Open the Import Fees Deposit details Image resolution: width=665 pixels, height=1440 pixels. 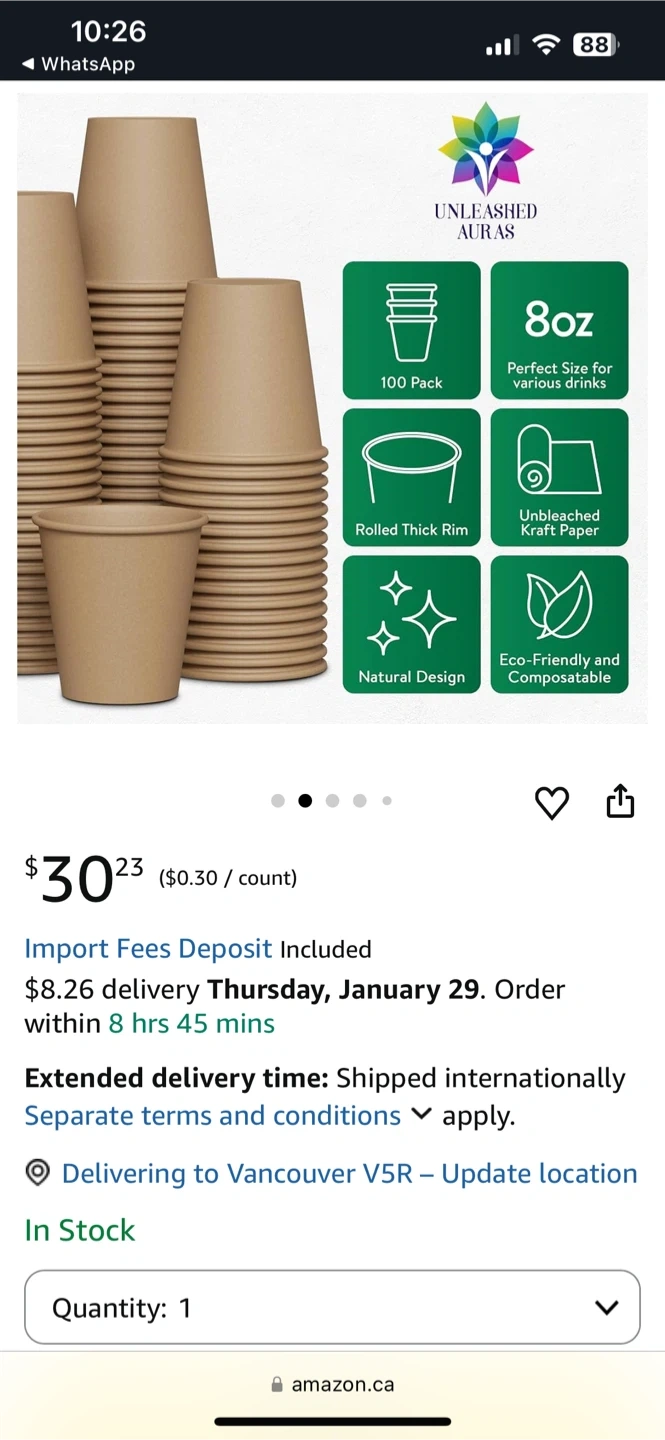click(x=148, y=949)
